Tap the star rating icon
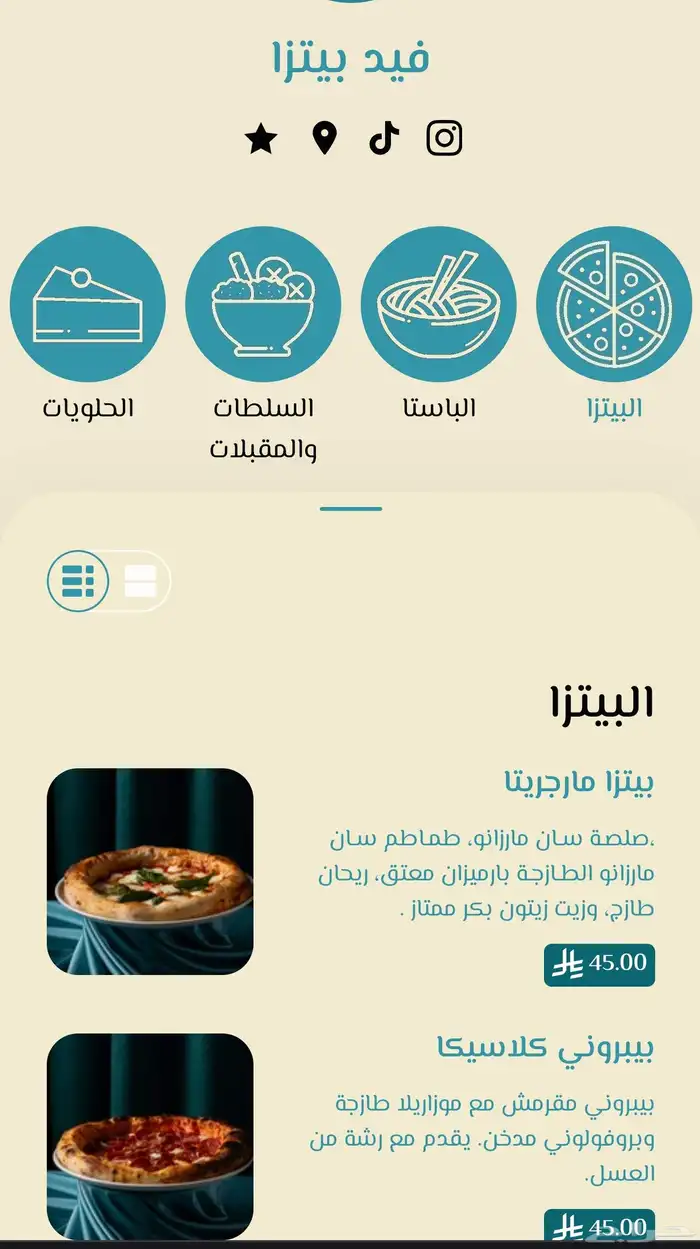This screenshot has height=1249, width=700. click(261, 138)
